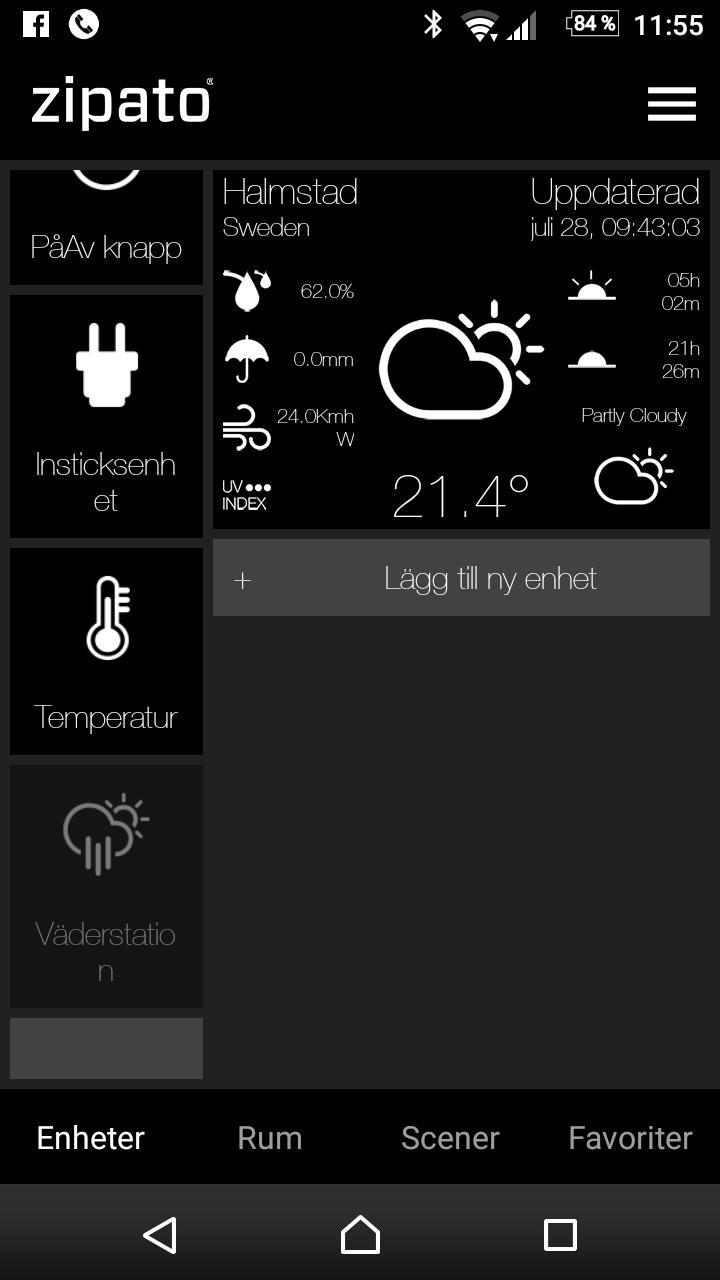Screen dimensions: 720x1280
Task: Open the Insticksenhet device tile
Action: [x=106, y=416]
